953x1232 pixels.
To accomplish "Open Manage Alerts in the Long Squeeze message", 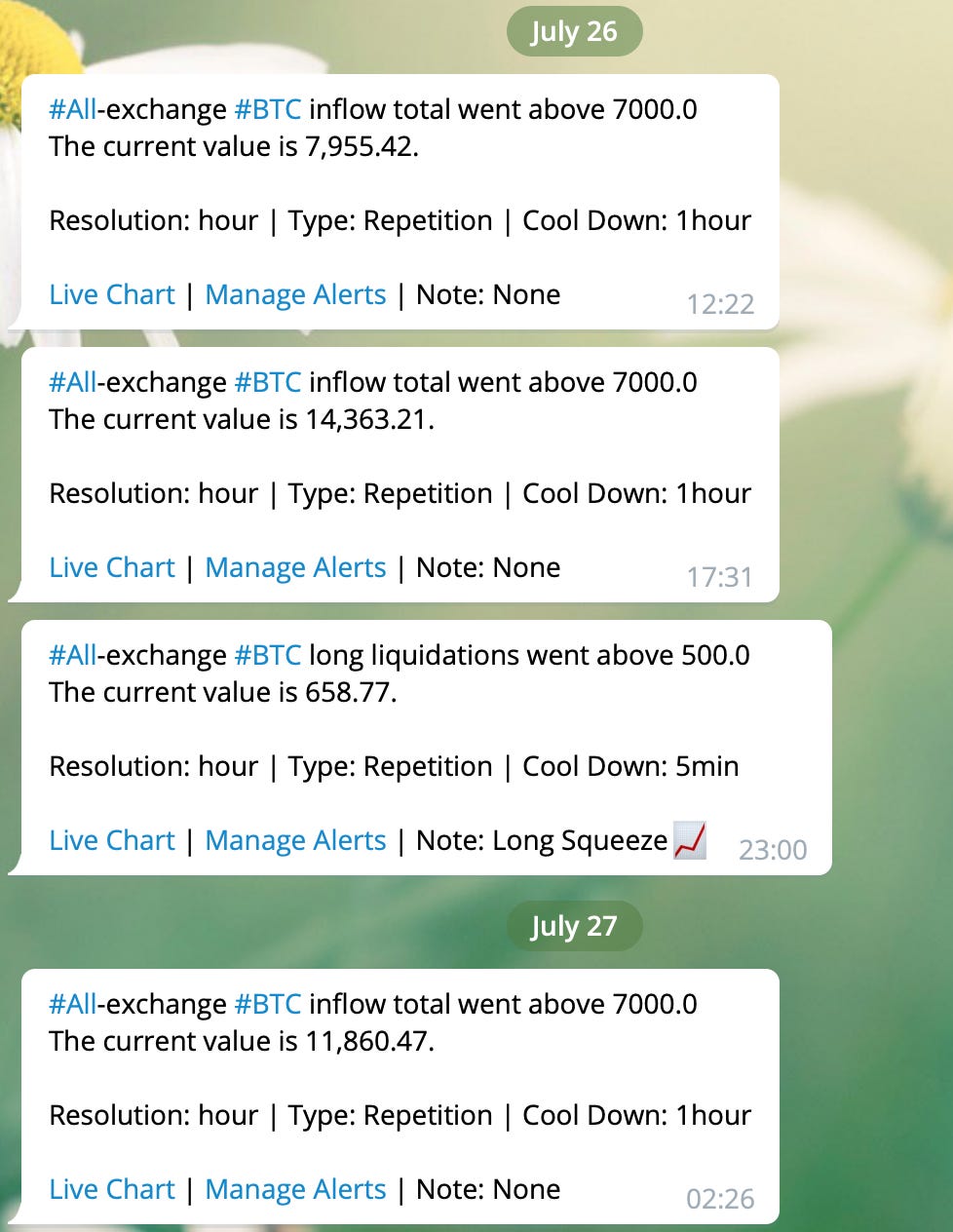I will point(295,840).
